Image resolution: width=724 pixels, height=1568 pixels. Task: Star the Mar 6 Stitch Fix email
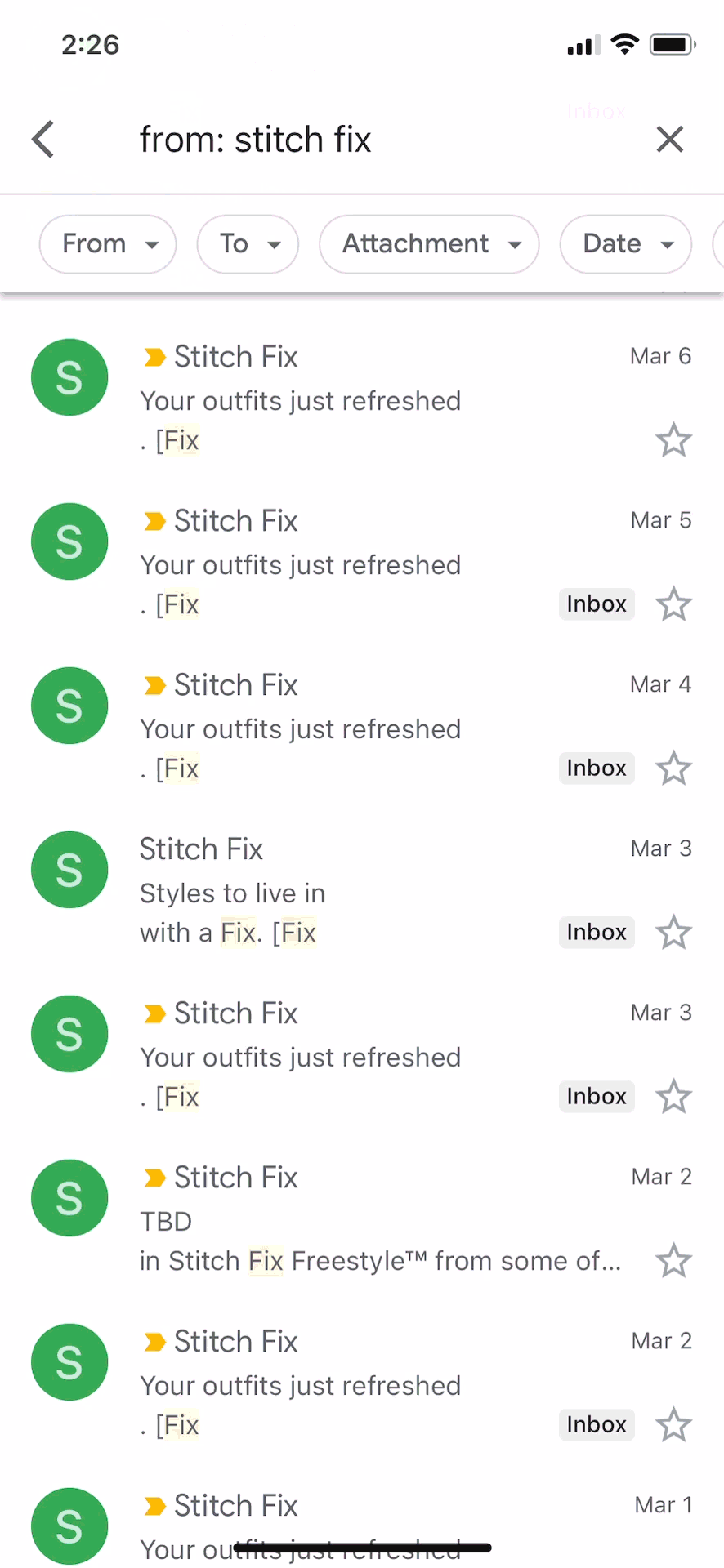(673, 441)
